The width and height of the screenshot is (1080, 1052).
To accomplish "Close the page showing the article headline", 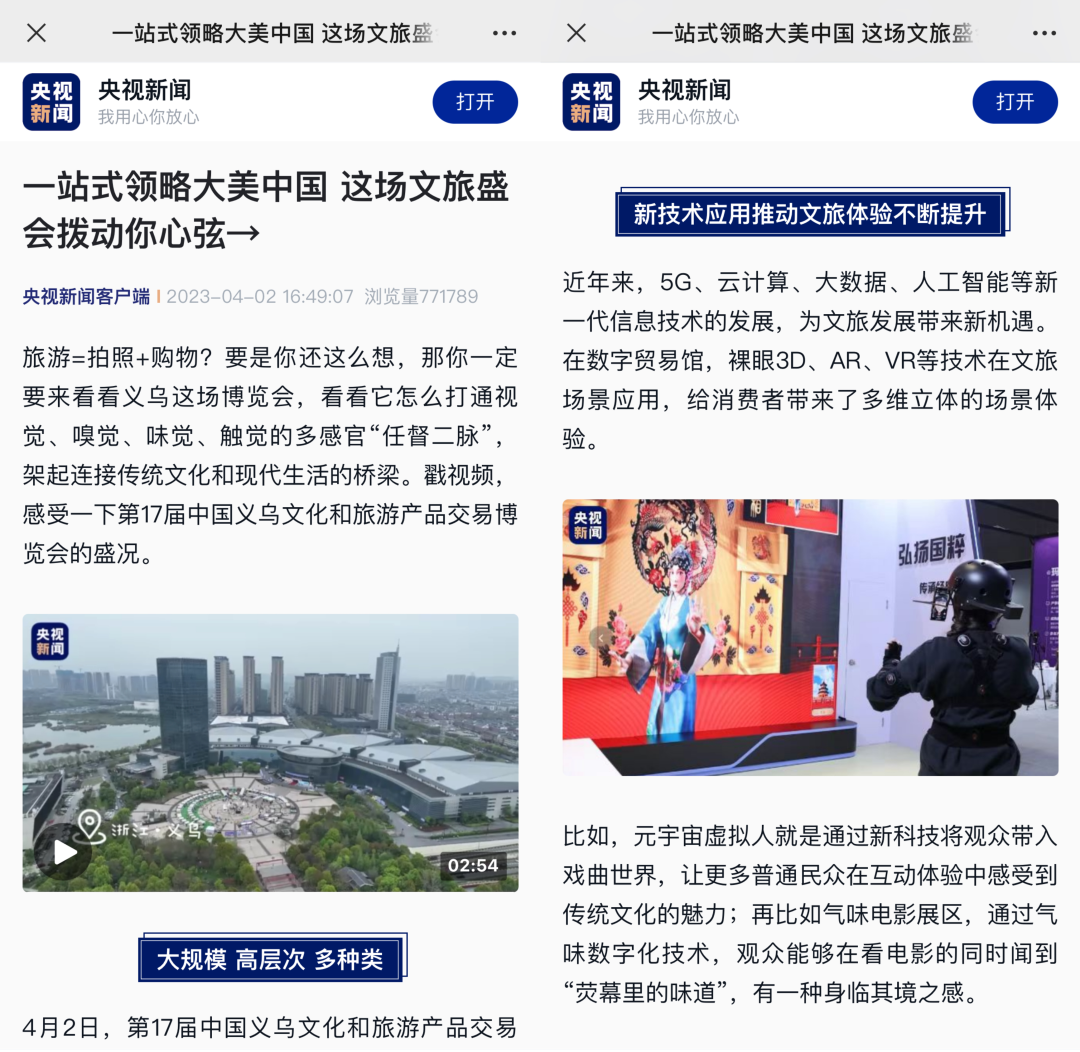I will click(37, 33).
